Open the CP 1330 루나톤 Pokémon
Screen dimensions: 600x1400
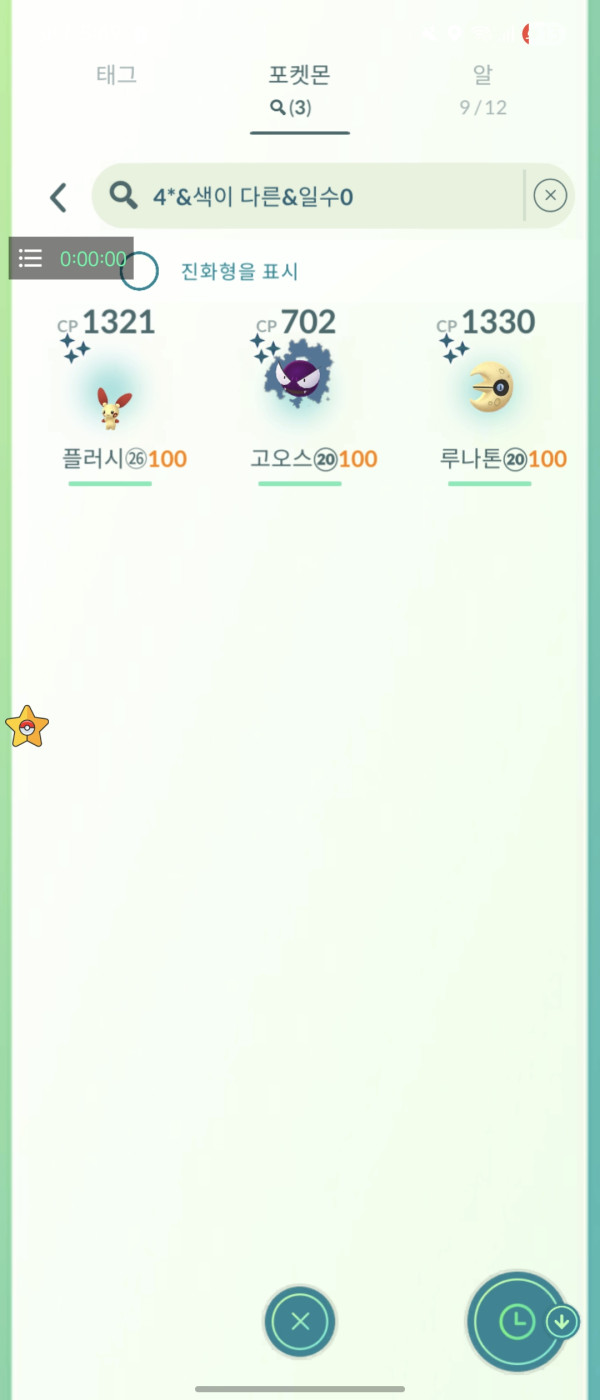click(x=490, y=392)
